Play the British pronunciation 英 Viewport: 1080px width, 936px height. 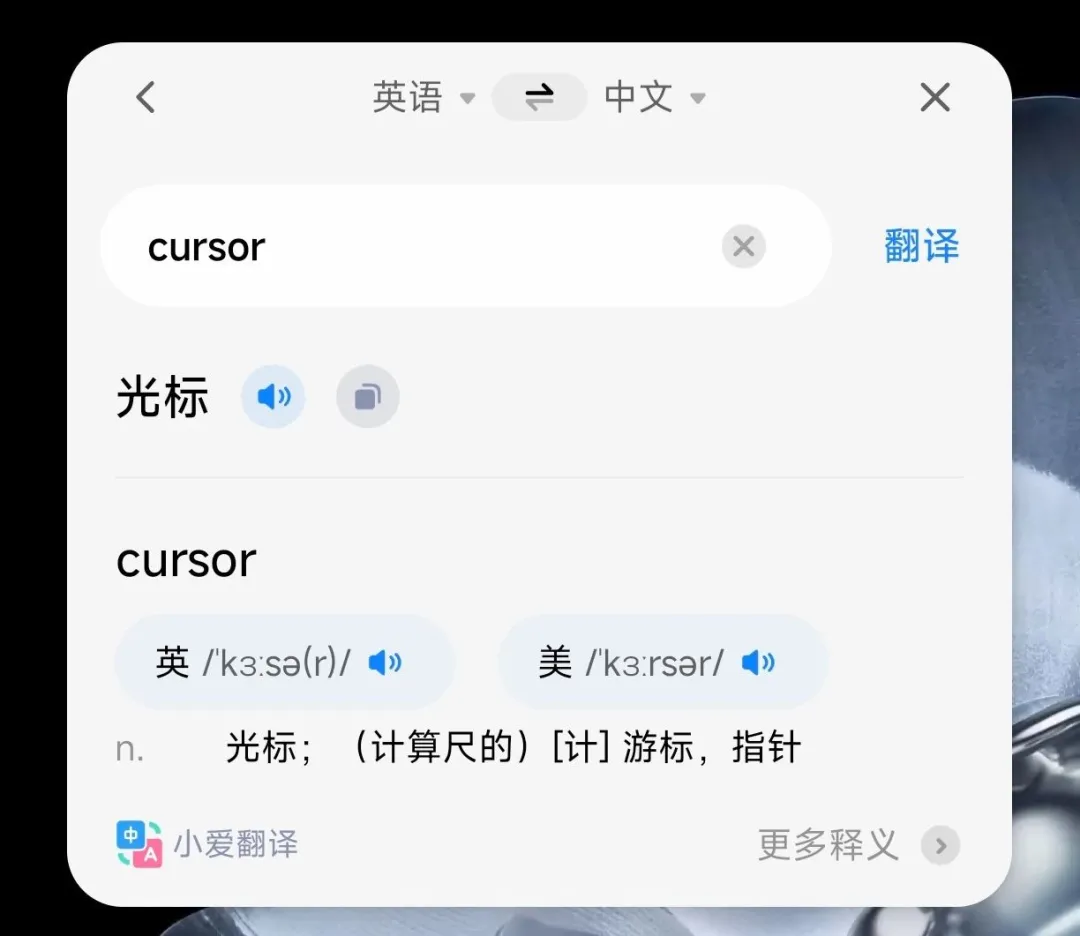tap(385, 662)
